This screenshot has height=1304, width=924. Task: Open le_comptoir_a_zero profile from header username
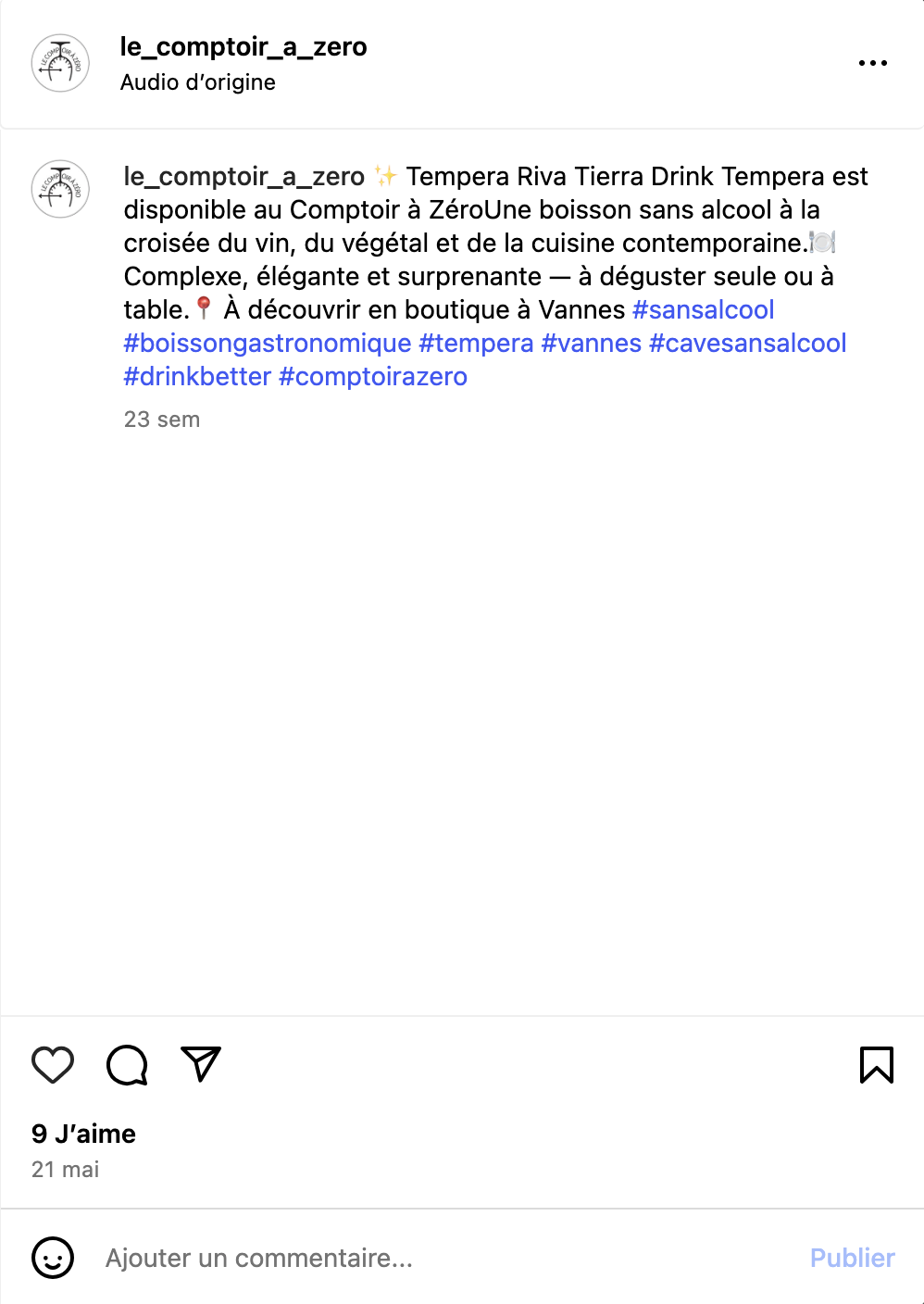tap(243, 46)
